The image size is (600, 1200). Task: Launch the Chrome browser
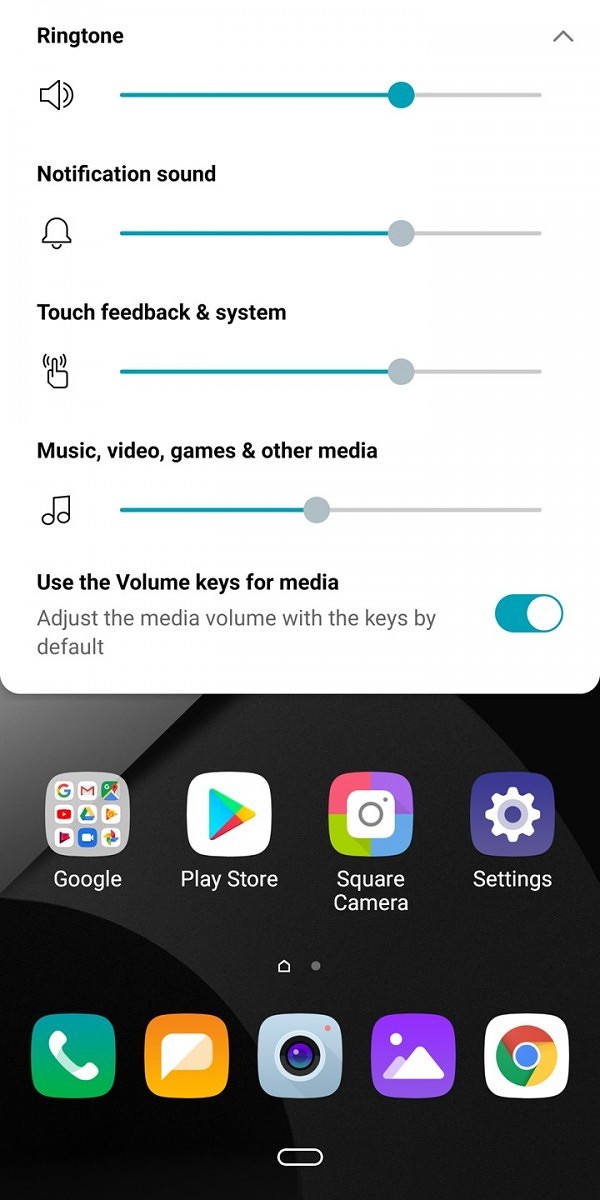point(526,1056)
